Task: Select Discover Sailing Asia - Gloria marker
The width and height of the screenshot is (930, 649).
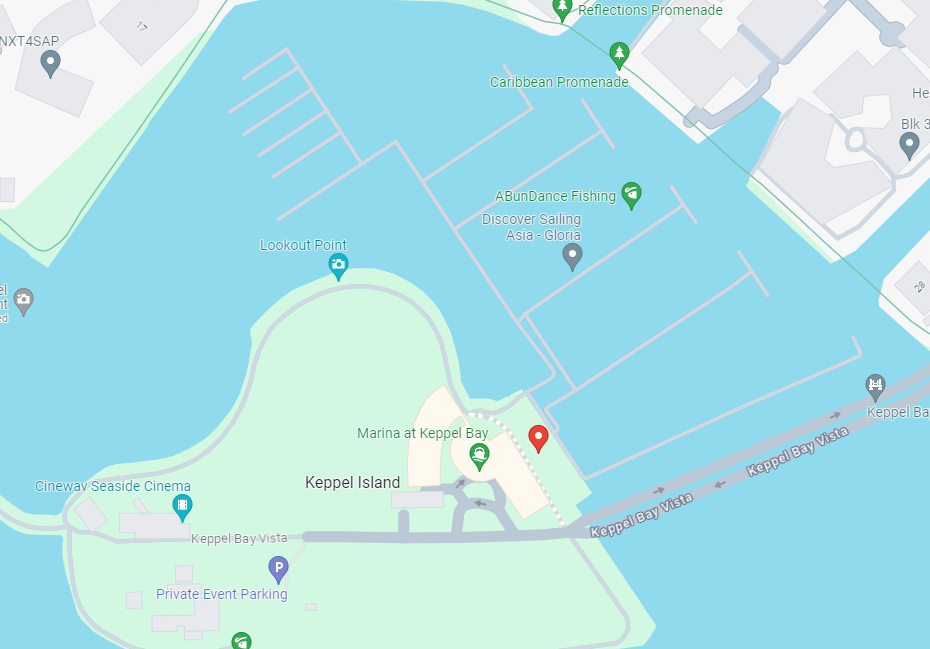Action: click(572, 256)
